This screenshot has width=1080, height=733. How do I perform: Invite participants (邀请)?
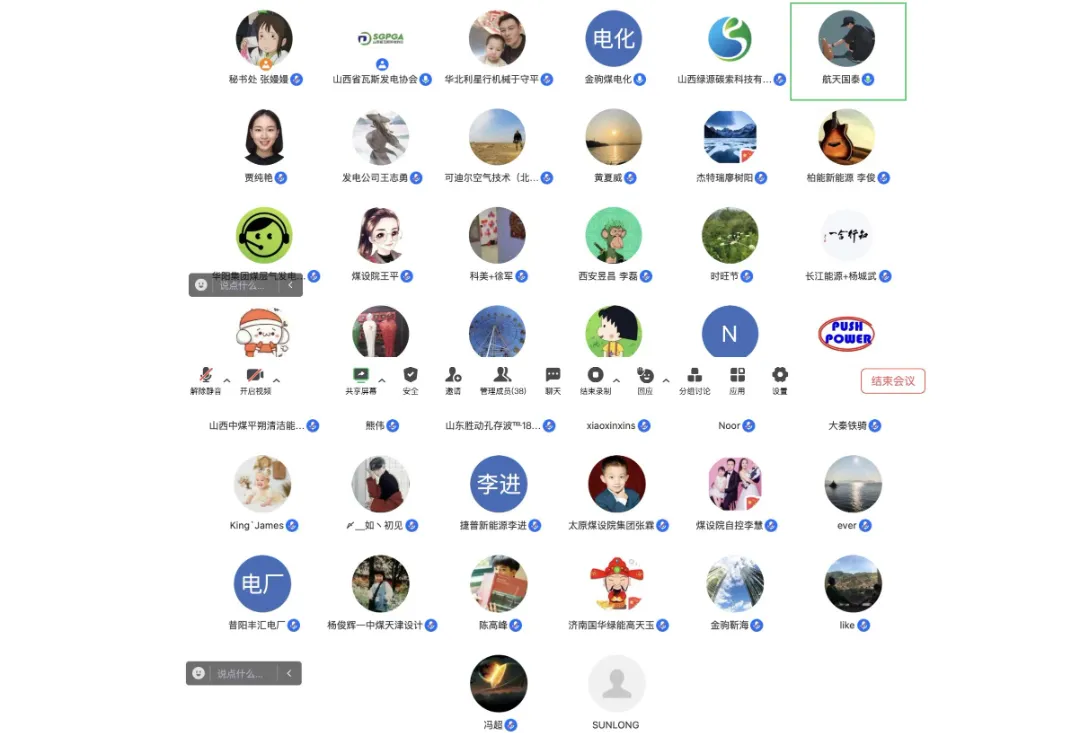(453, 380)
